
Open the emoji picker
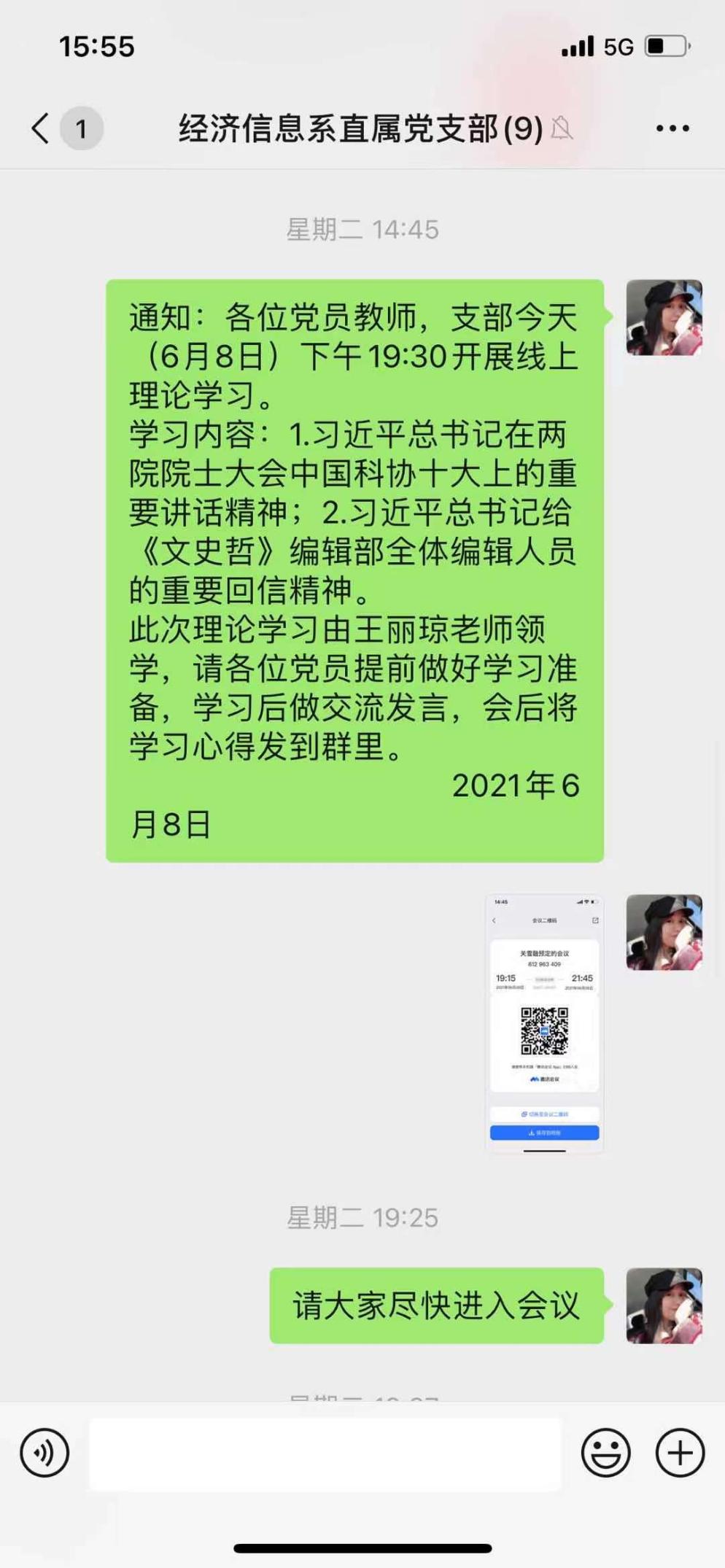(x=605, y=1453)
